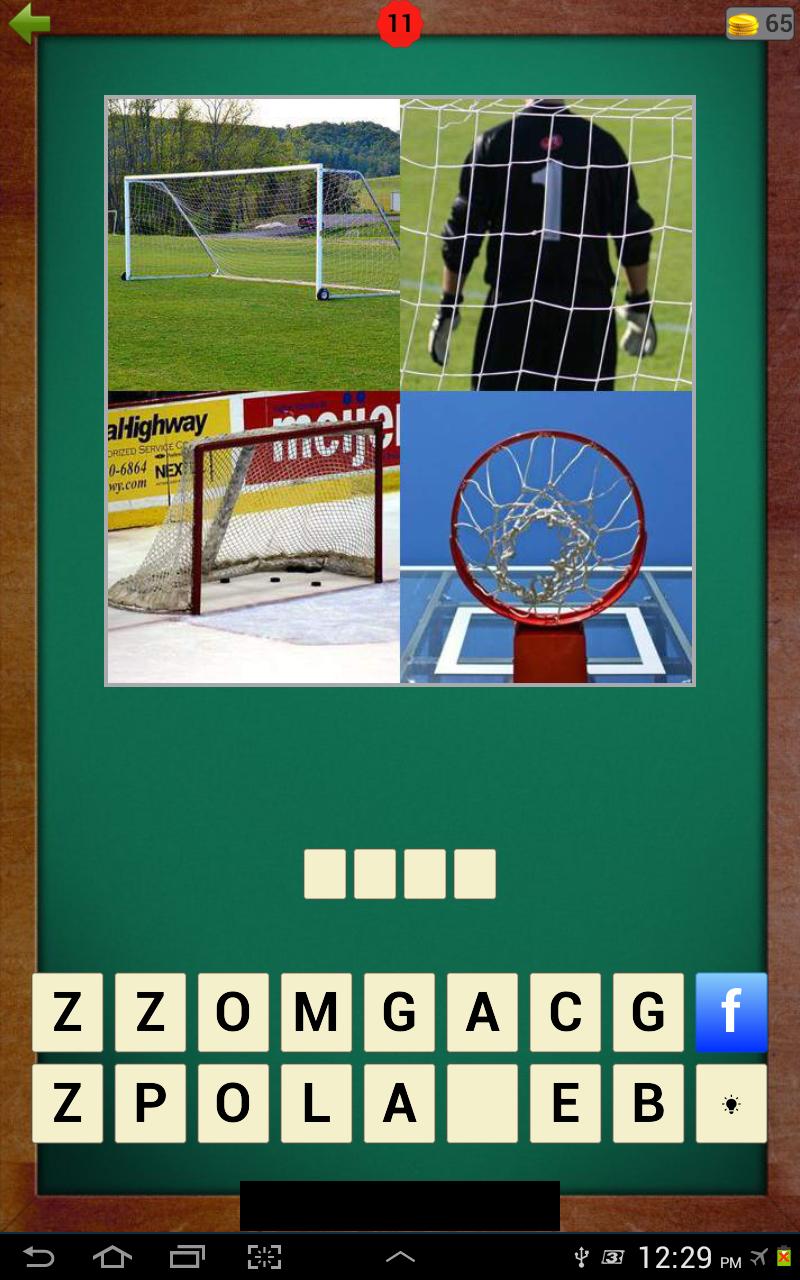Screen dimensions: 800x1280
Task: Select the letter B tile
Action: tap(648, 1103)
